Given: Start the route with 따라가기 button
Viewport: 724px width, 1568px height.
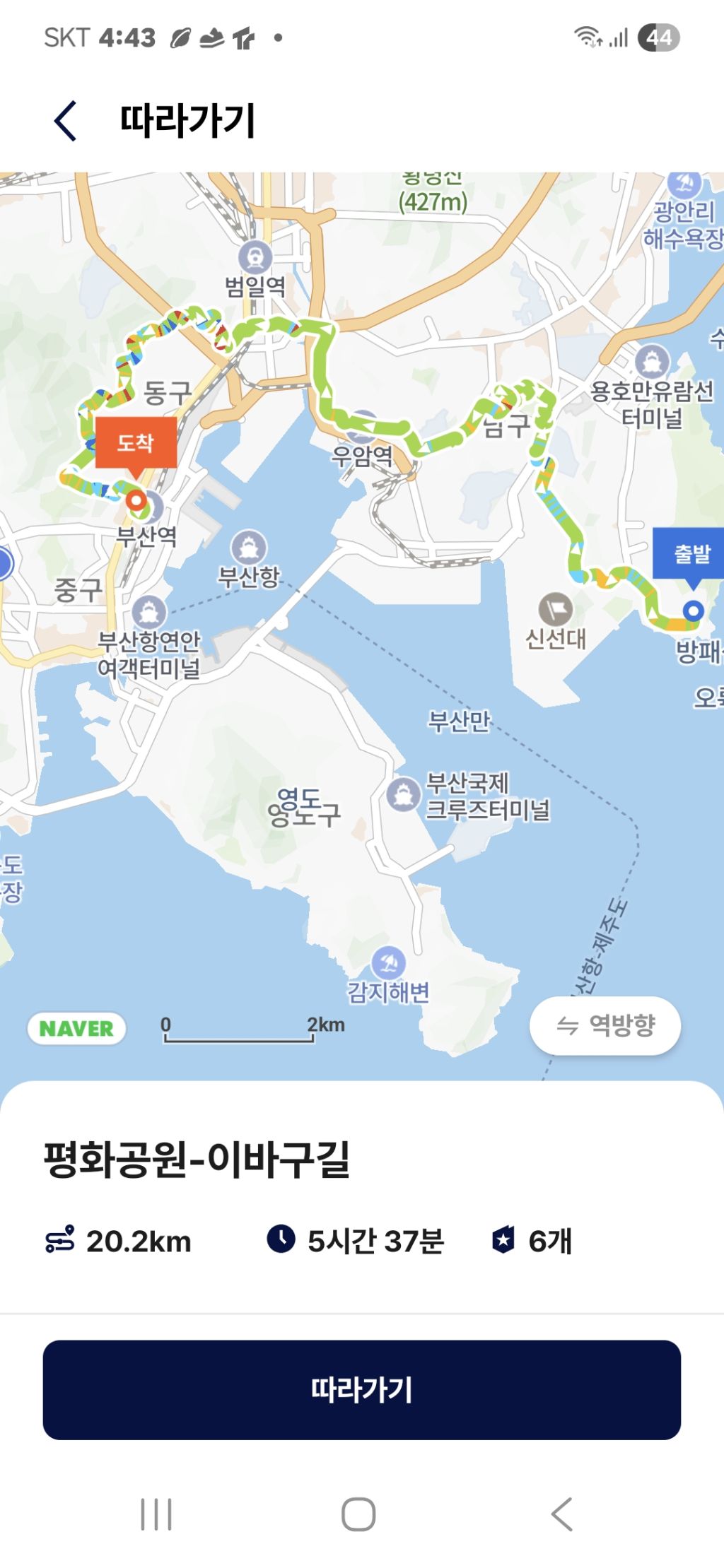Looking at the screenshot, I should (x=361, y=1389).
